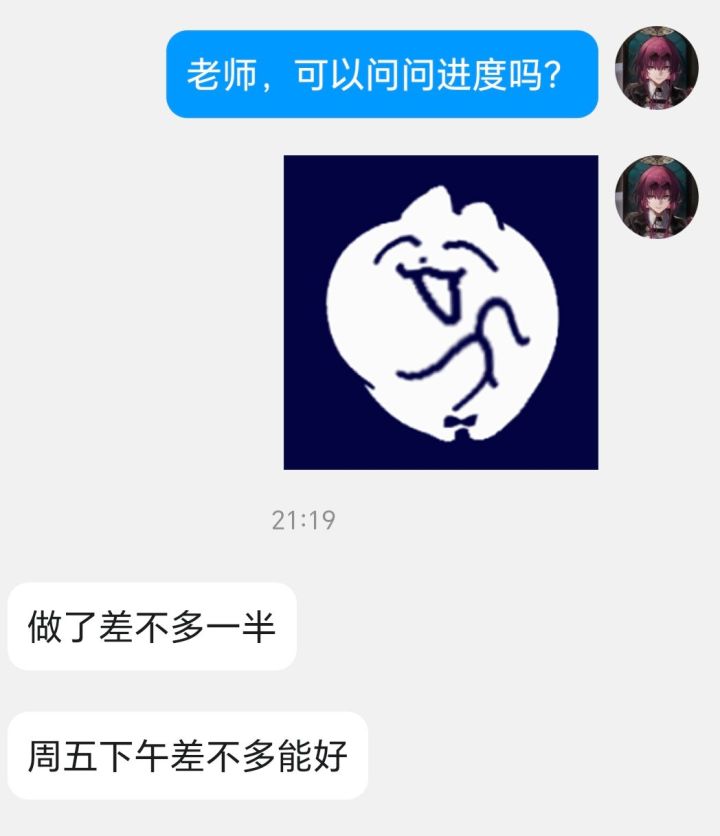Screen dimensions: 720x836
Task: Select the sticker image in the conversation
Action: tap(440, 310)
